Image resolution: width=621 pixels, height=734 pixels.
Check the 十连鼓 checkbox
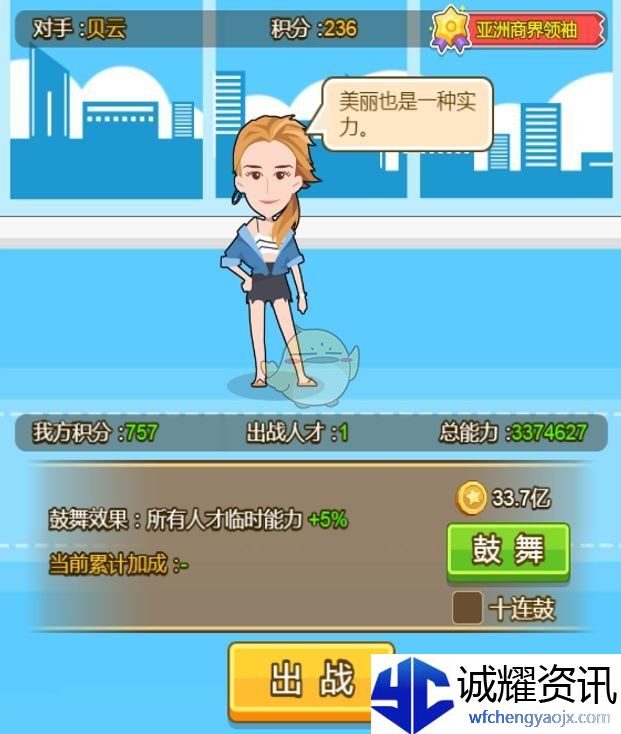tap(467, 608)
